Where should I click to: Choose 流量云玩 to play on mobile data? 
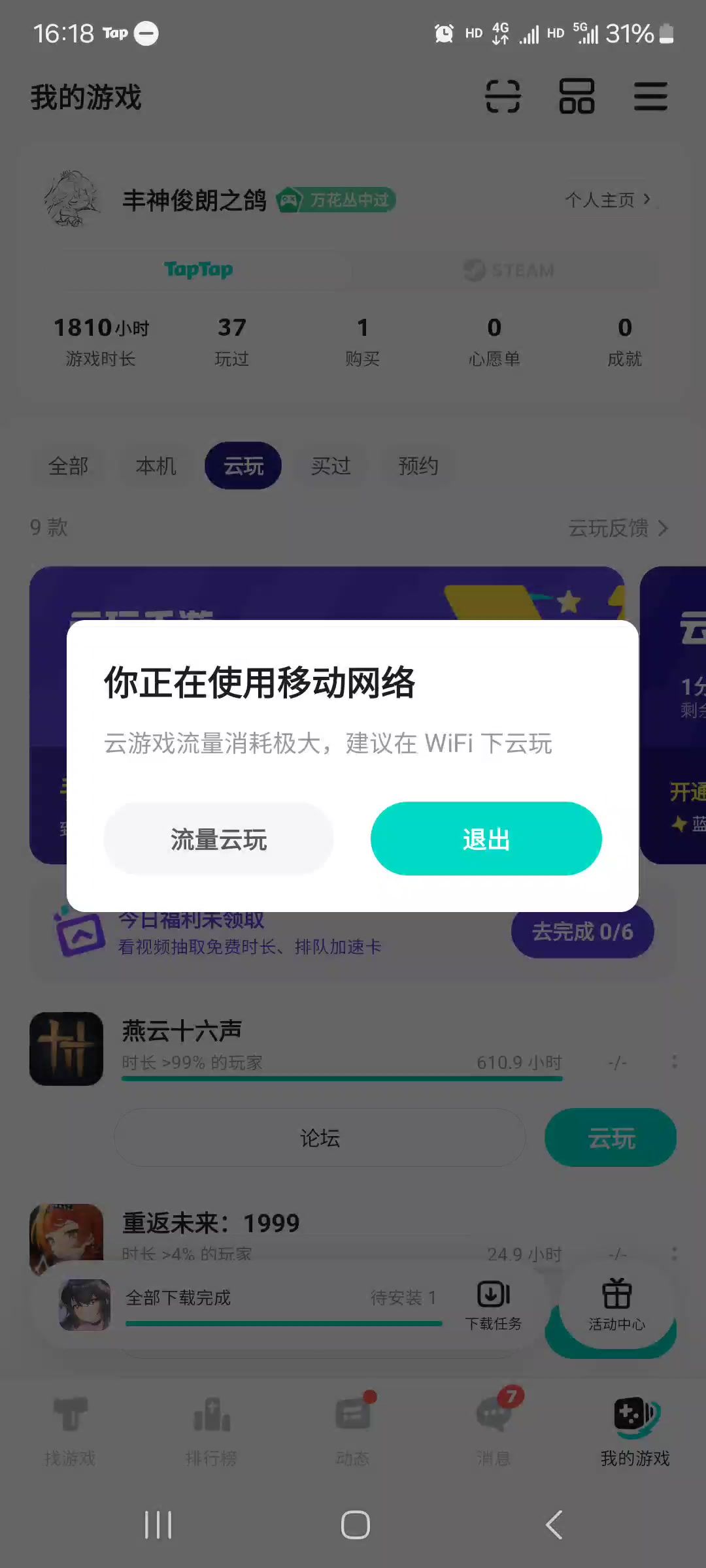pos(218,839)
